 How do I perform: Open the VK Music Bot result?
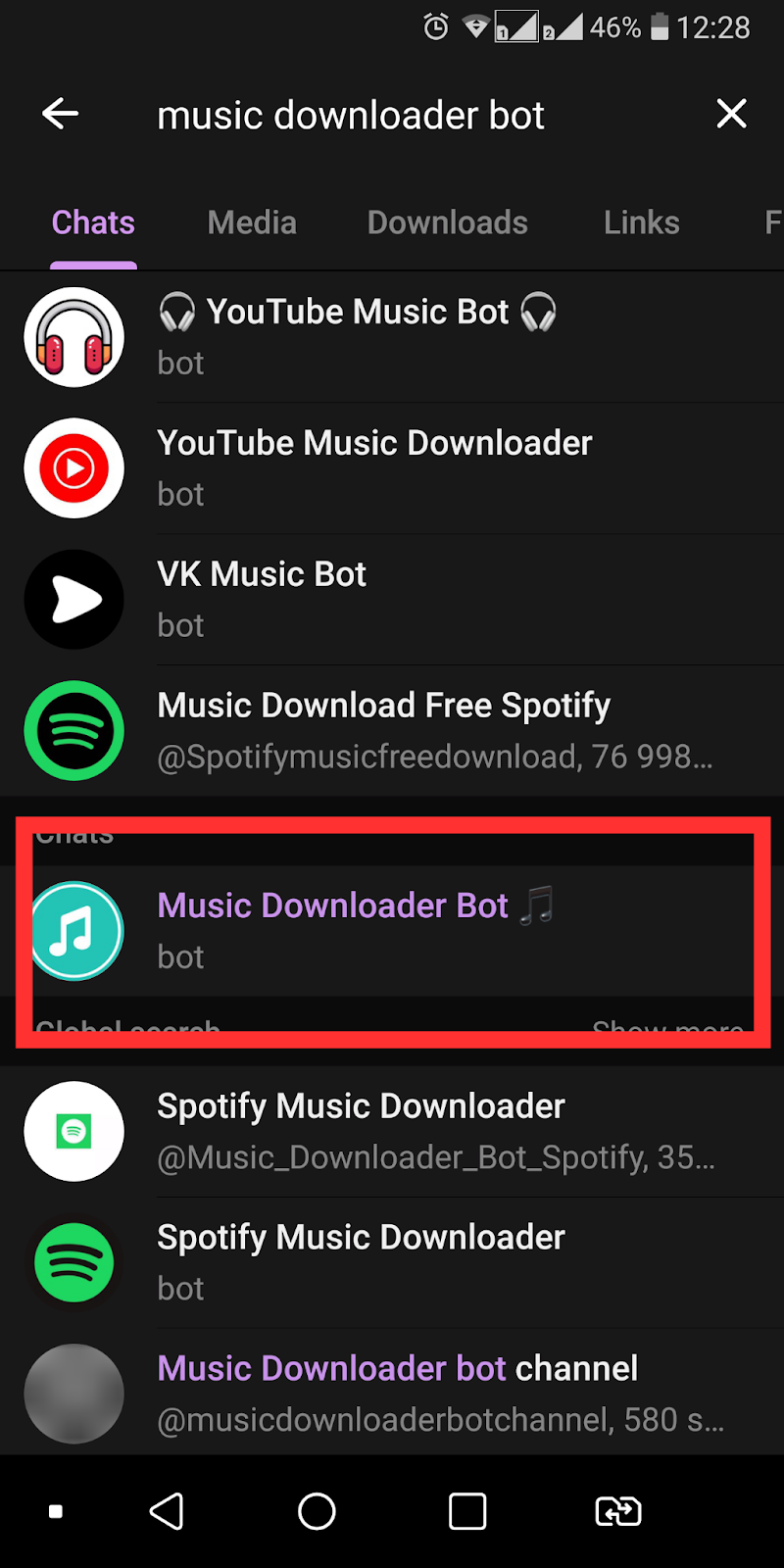[392, 599]
